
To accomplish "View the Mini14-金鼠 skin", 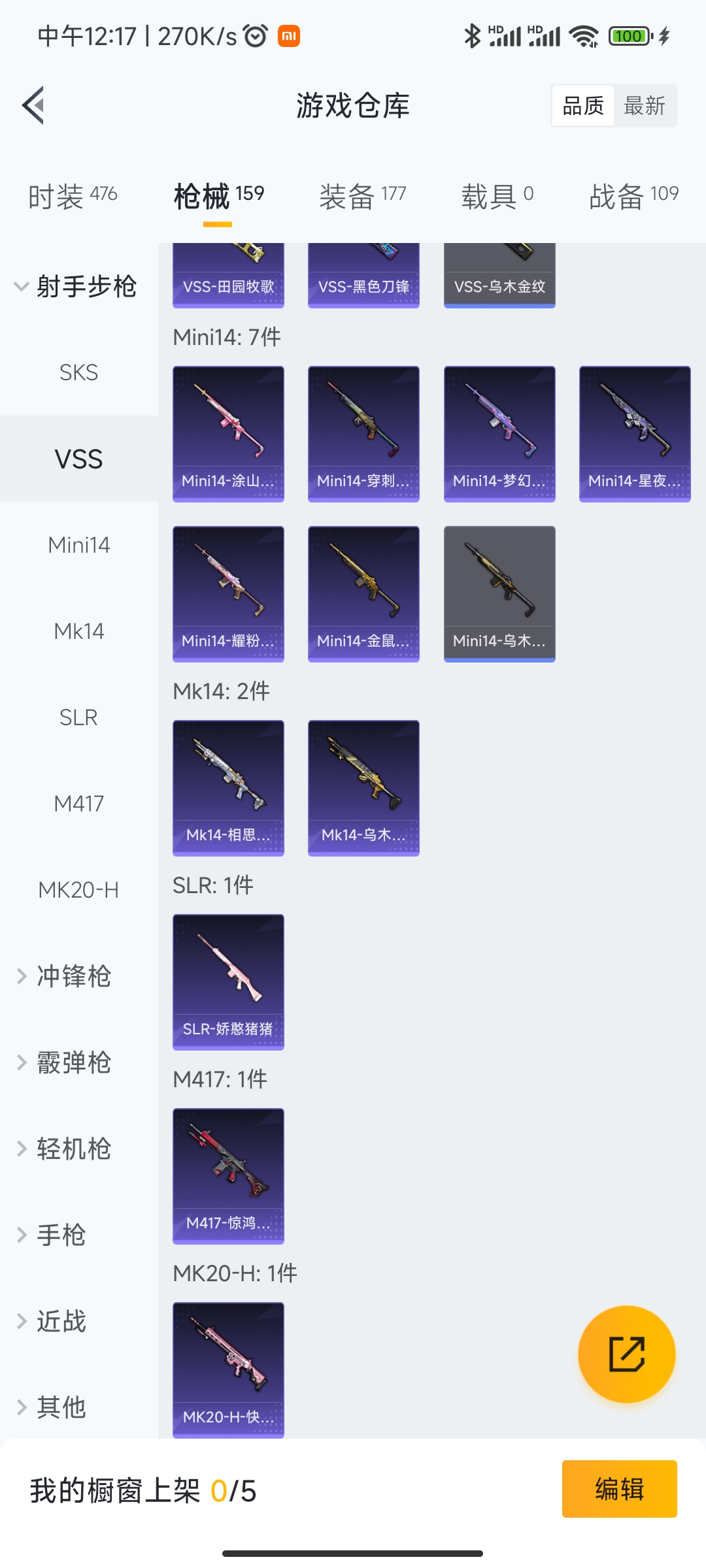I will 363,594.
